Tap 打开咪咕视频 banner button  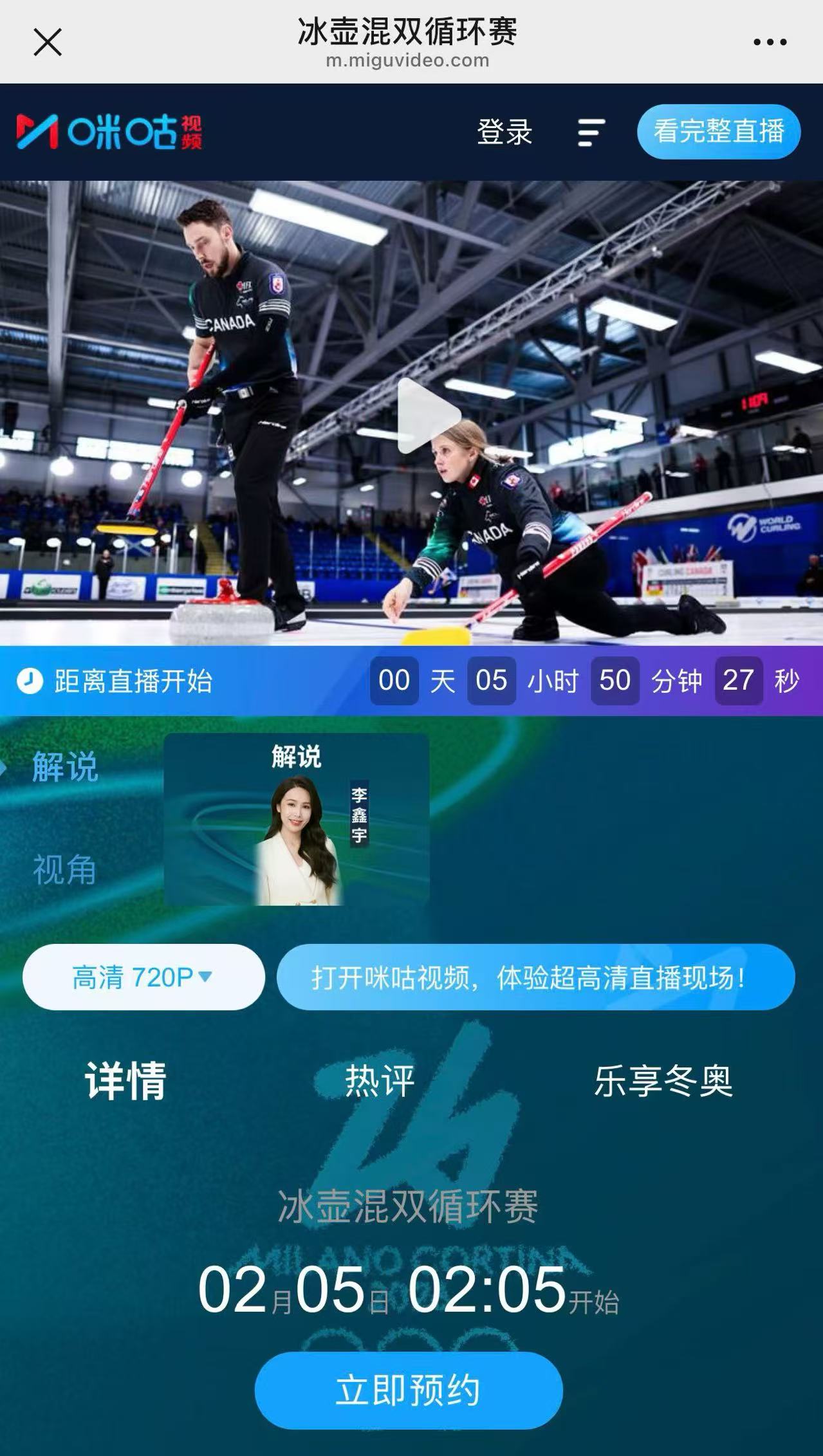click(x=535, y=977)
